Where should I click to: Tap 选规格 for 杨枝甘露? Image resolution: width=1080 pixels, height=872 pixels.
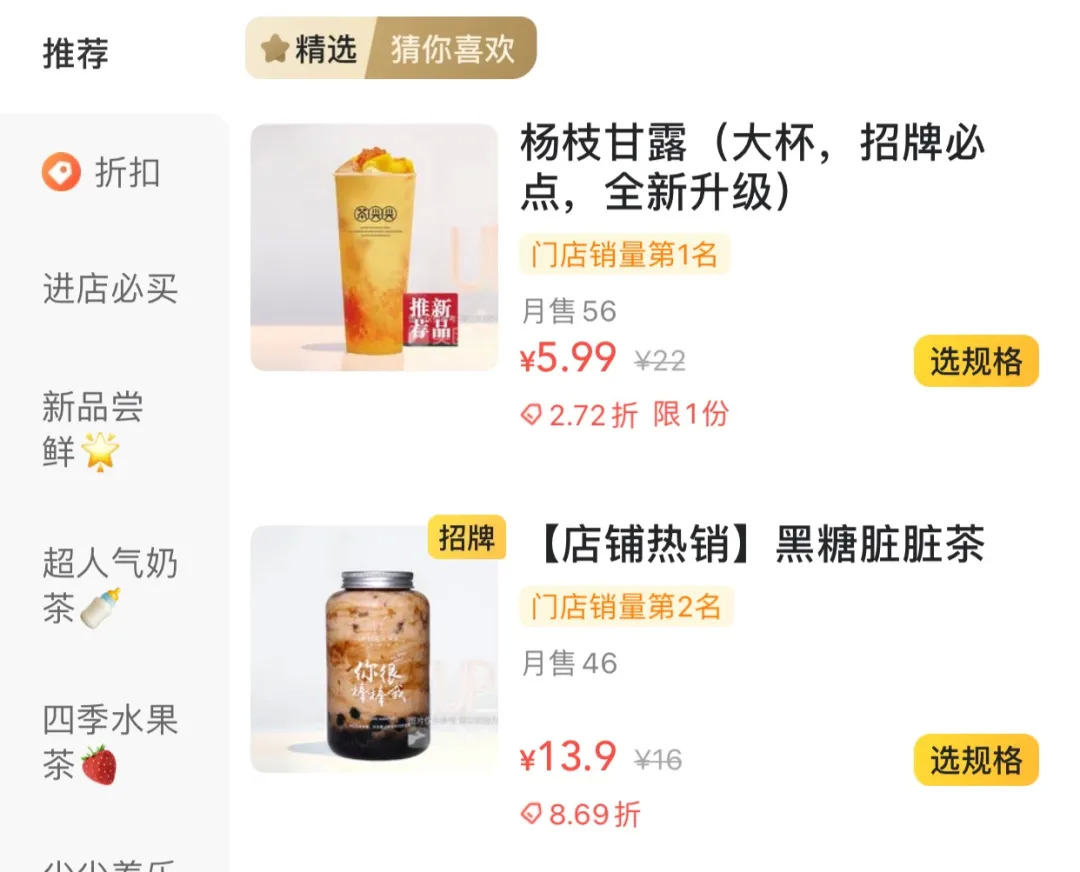(976, 361)
